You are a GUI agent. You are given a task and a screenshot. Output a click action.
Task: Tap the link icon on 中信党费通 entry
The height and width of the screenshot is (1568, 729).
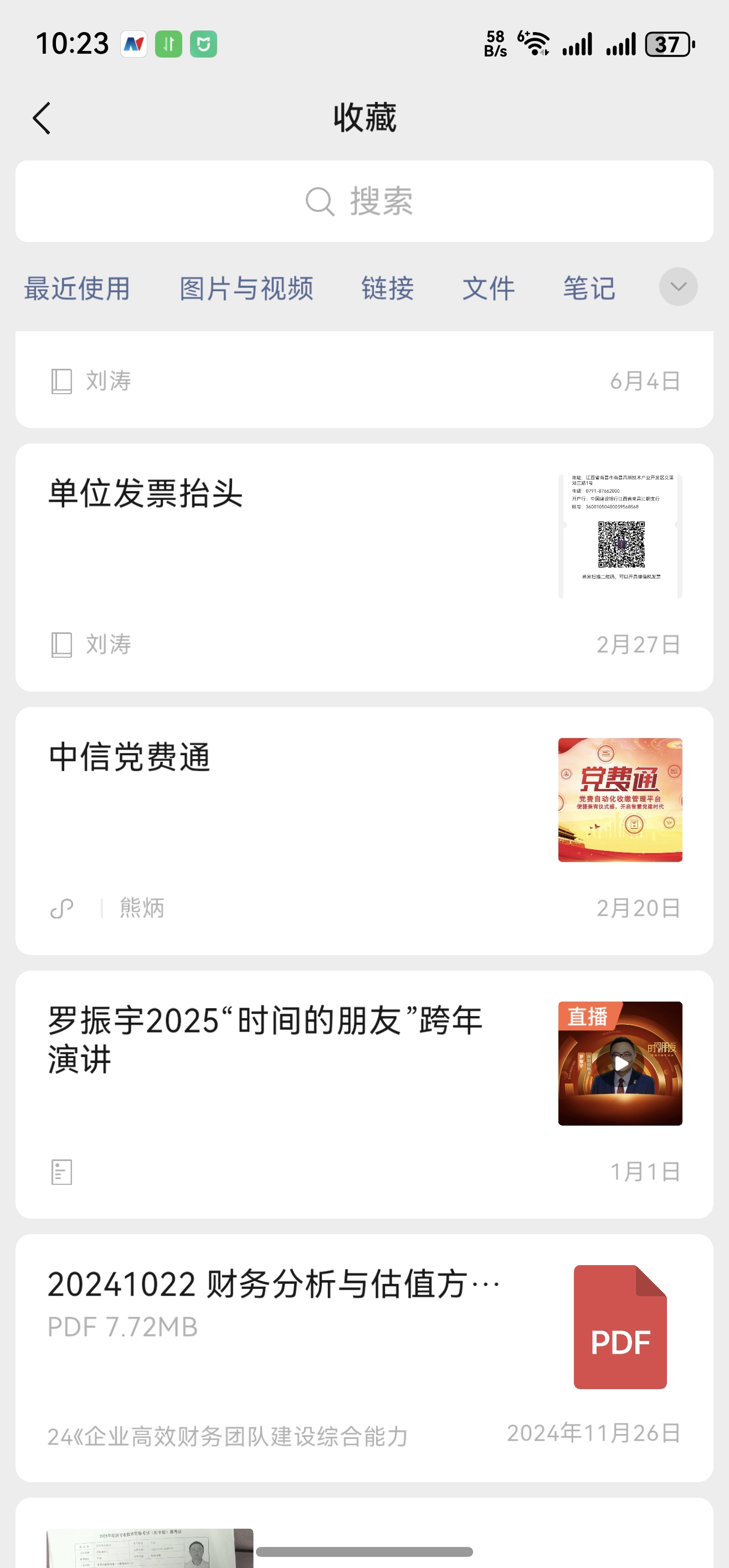(x=61, y=908)
